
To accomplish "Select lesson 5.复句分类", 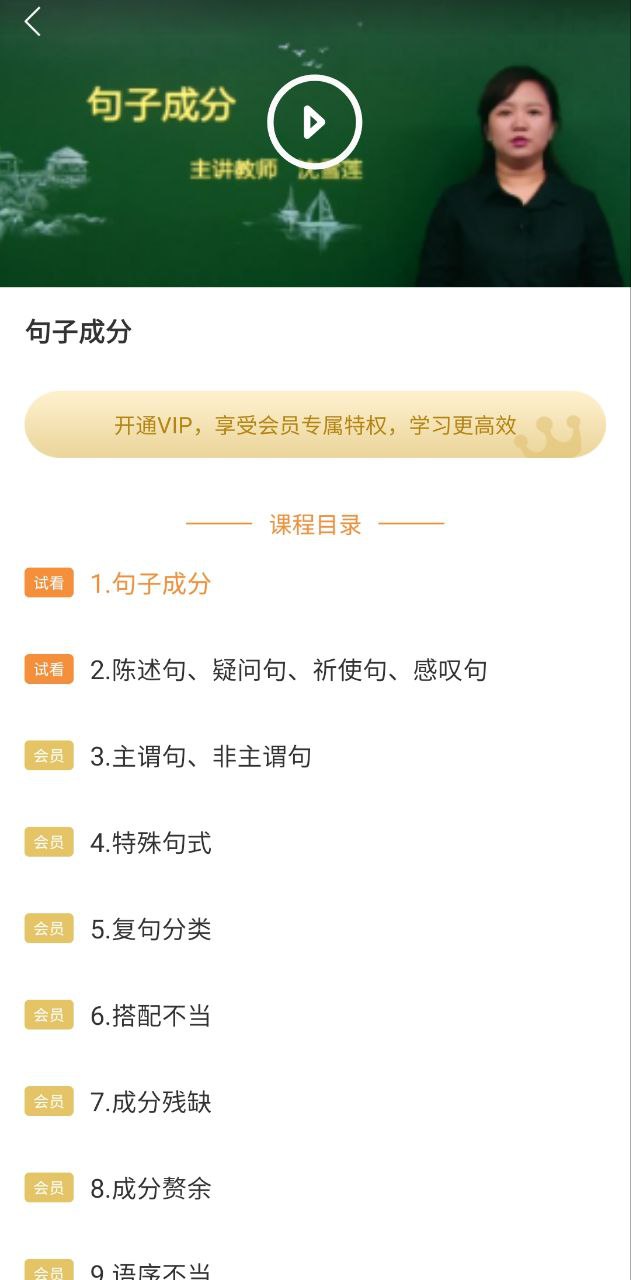I will 151,929.
